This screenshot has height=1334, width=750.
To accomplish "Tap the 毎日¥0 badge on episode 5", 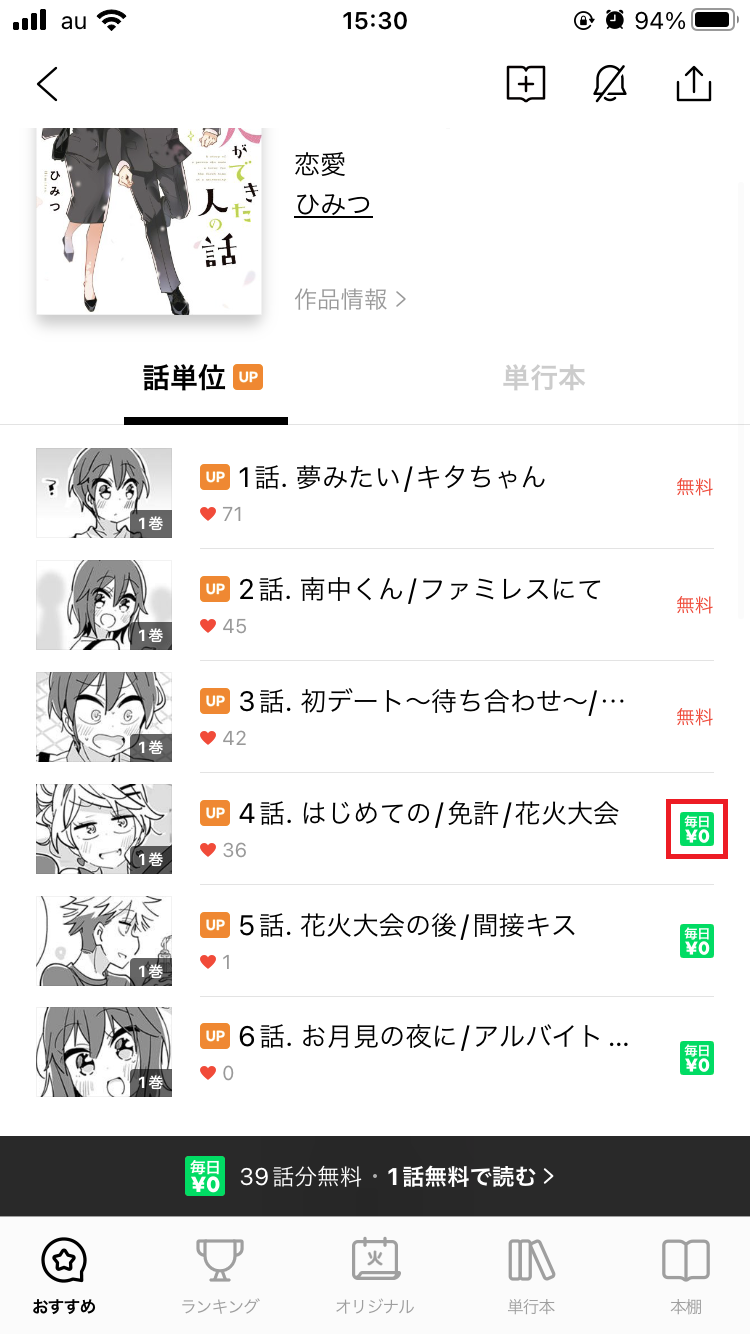I will (697, 941).
